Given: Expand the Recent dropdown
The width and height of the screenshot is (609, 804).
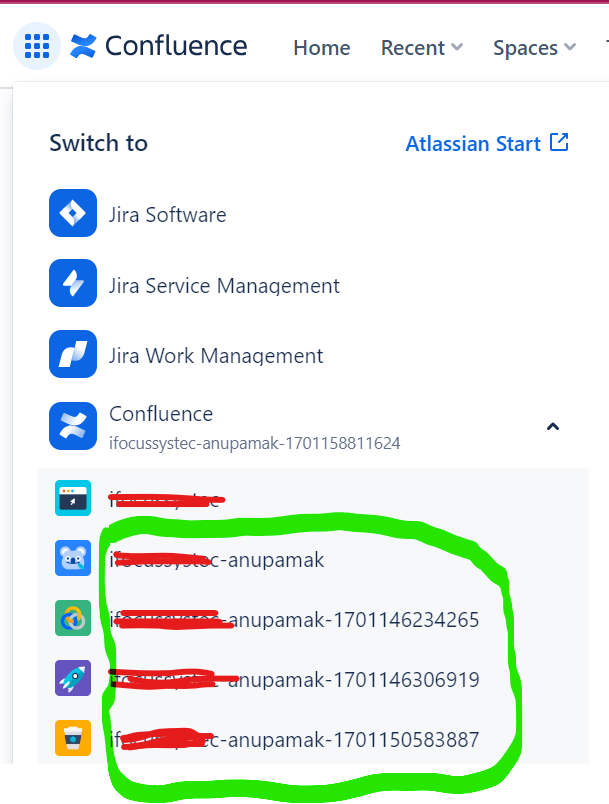Looking at the screenshot, I should pyautogui.click(x=421, y=48).
